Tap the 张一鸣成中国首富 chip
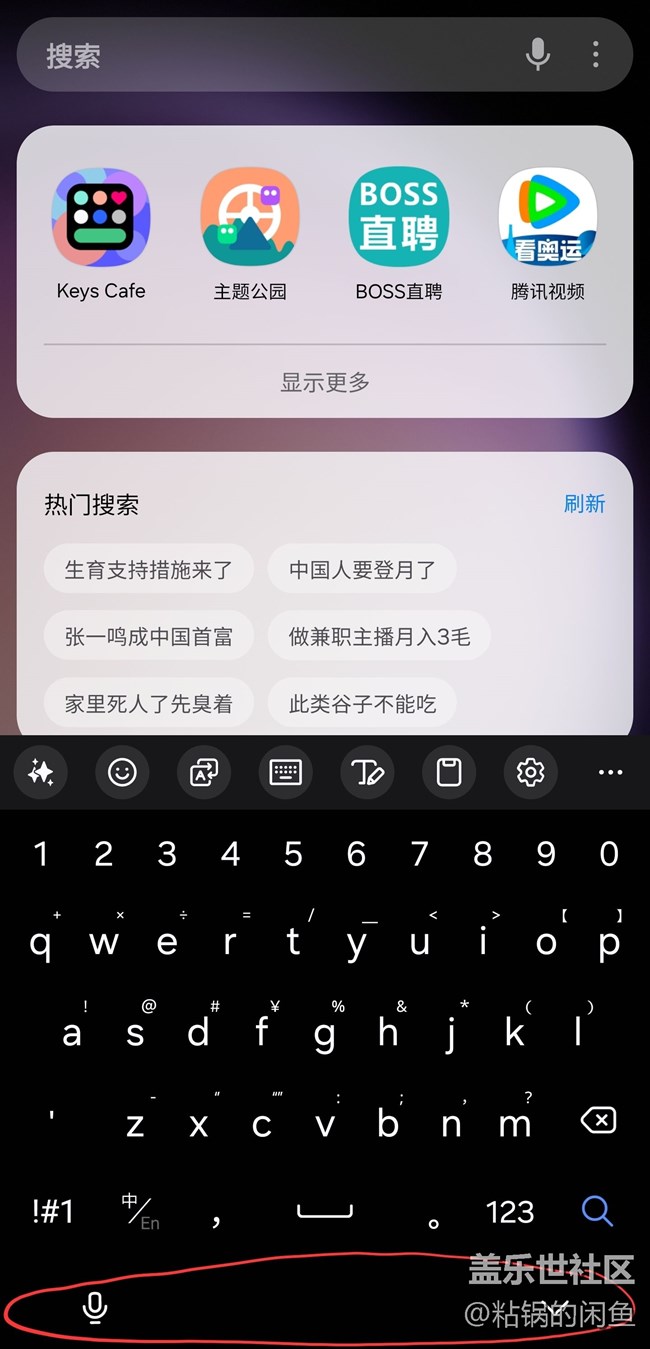Screen dimensions: 650x1349 [x=148, y=637]
